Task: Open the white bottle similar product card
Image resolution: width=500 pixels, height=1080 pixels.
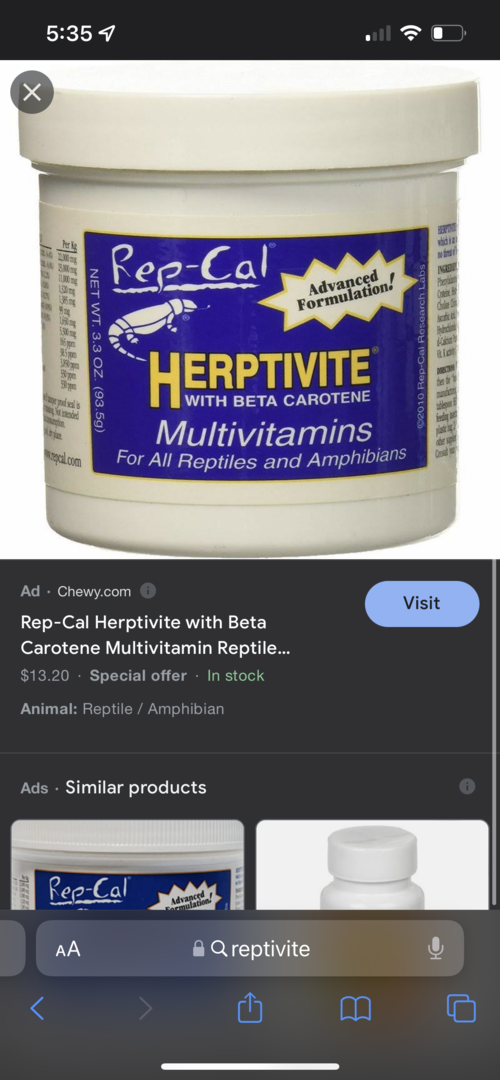Action: [372, 864]
